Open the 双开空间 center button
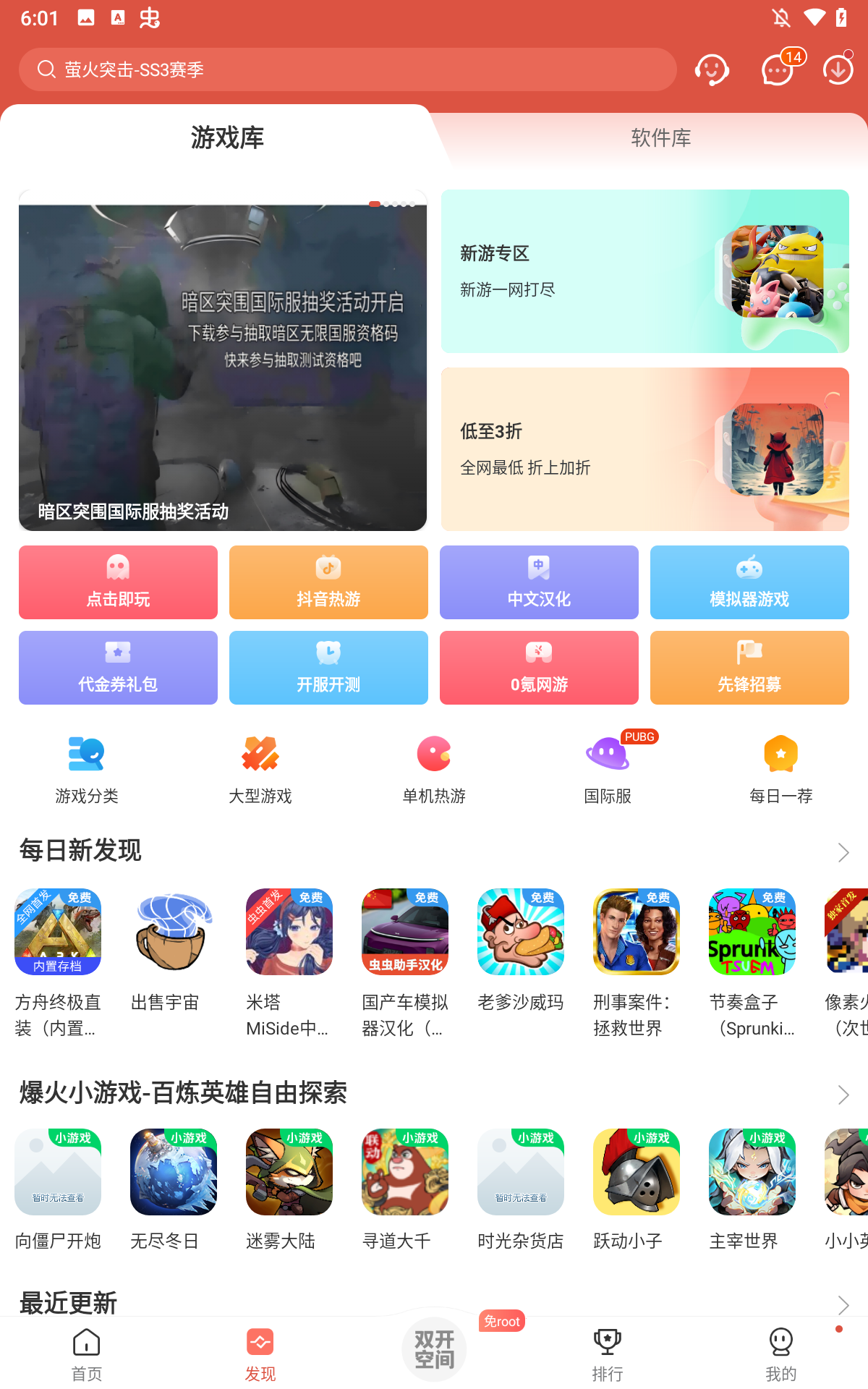The height and width of the screenshot is (1389, 868). (x=434, y=1349)
